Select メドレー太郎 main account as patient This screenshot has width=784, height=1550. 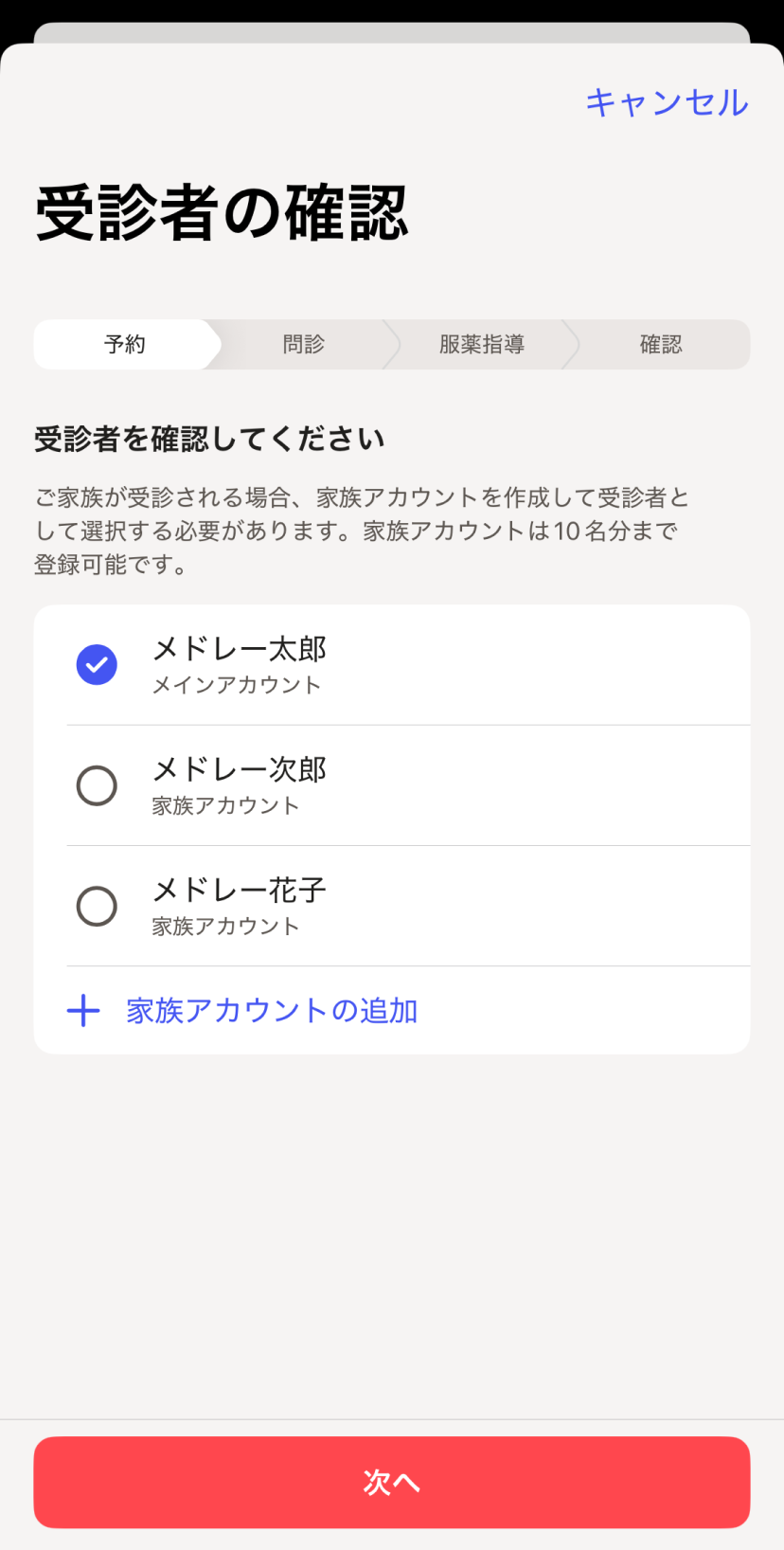(x=97, y=664)
